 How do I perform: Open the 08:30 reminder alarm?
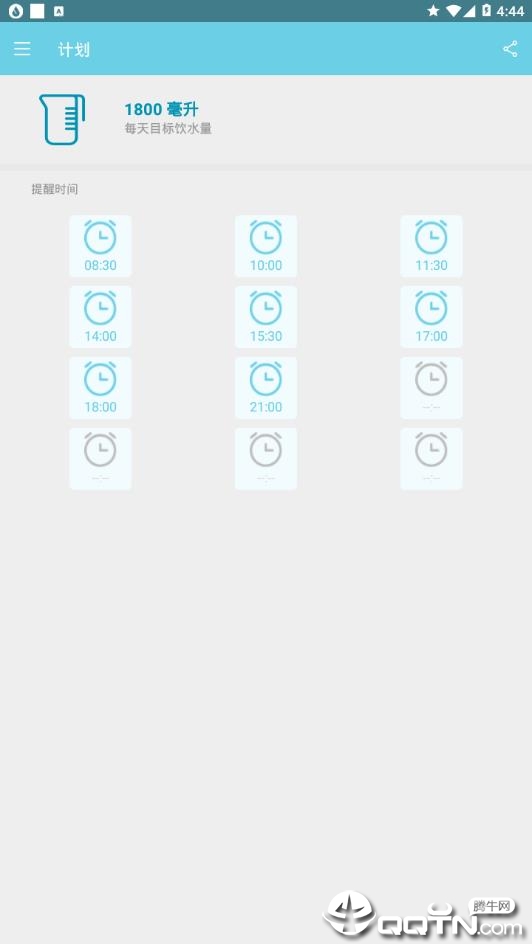[101, 246]
